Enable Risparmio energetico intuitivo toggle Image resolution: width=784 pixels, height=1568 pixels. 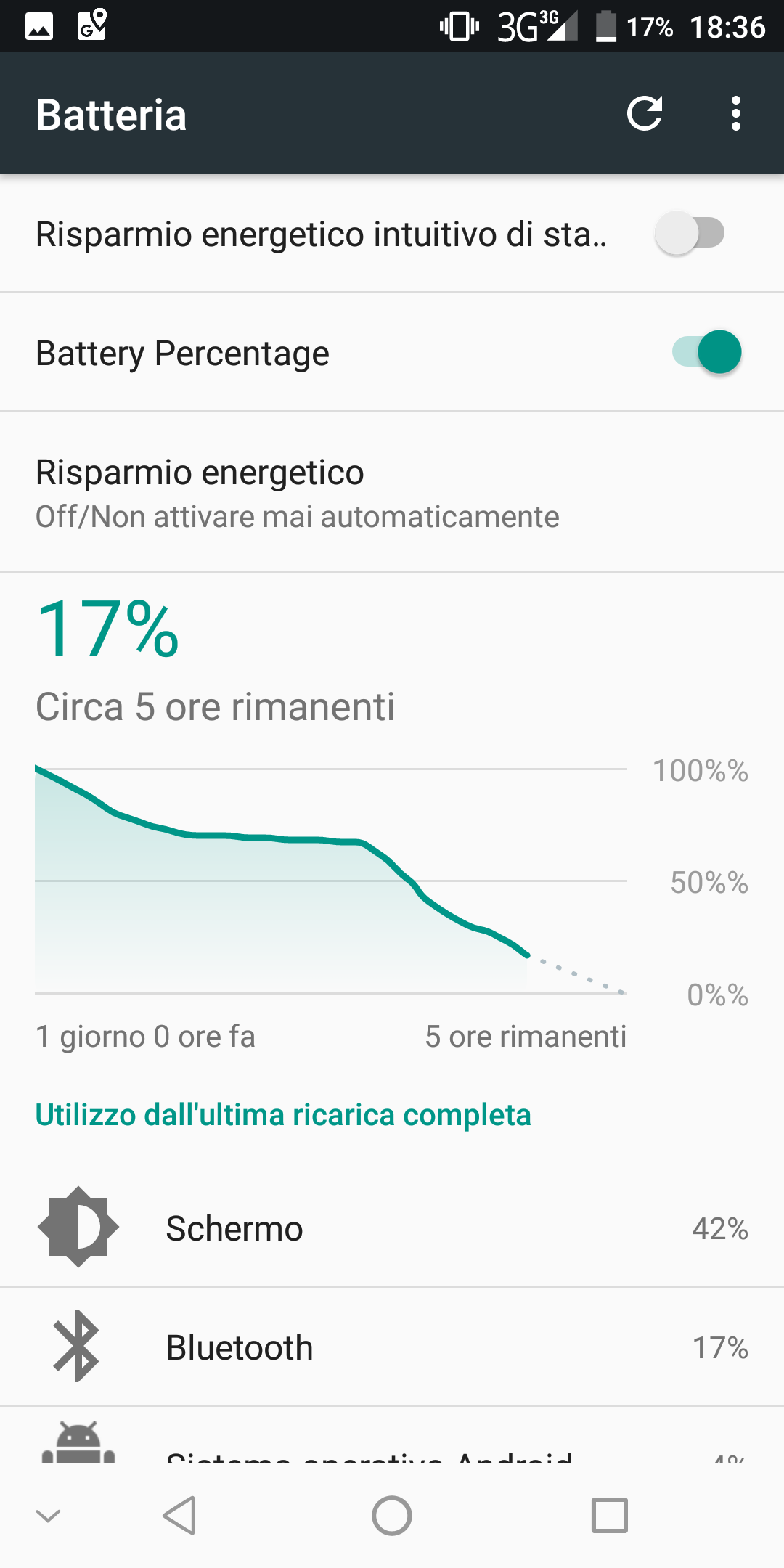click(690, 234)
